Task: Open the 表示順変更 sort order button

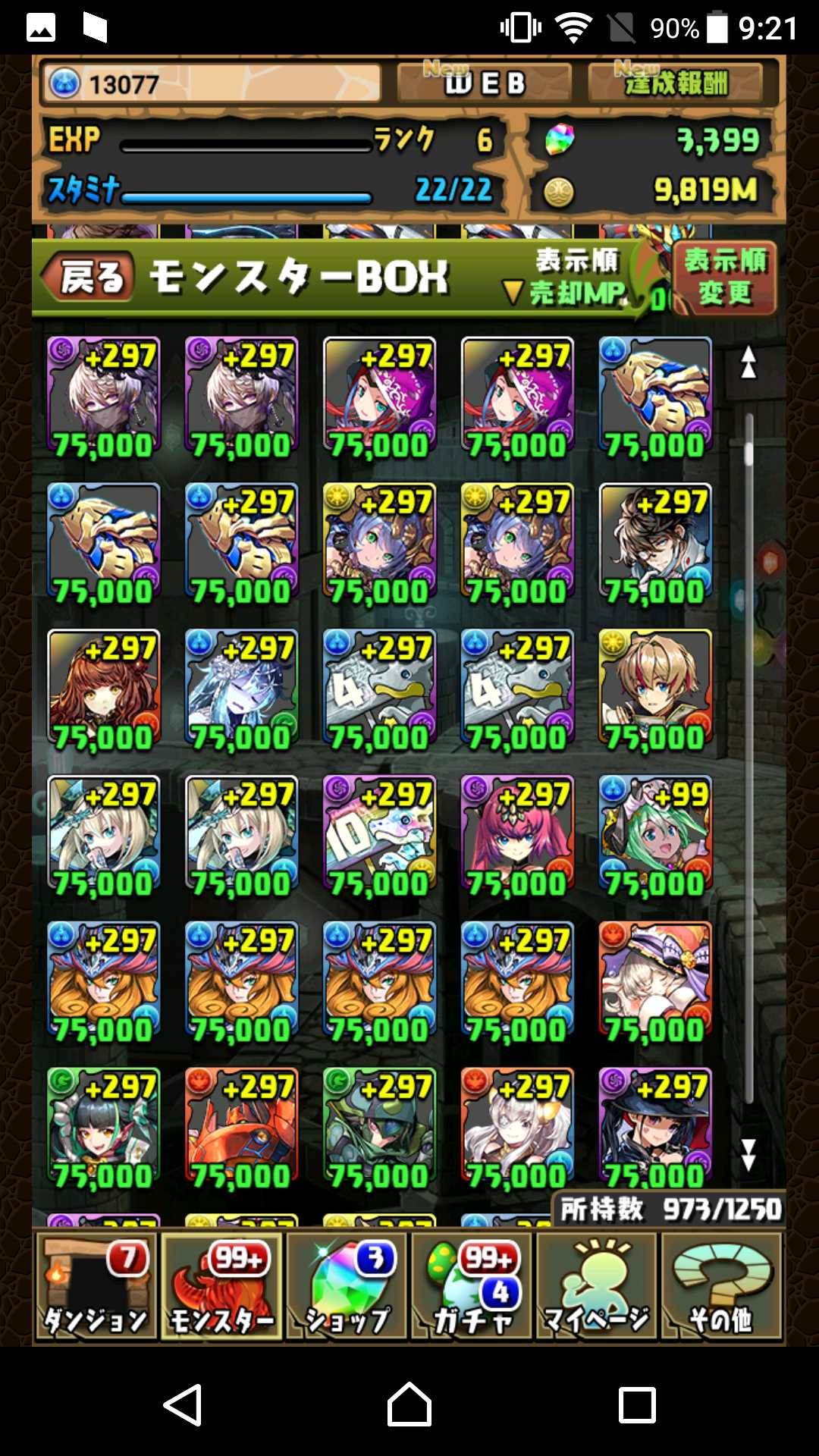Action: [725, 278]
